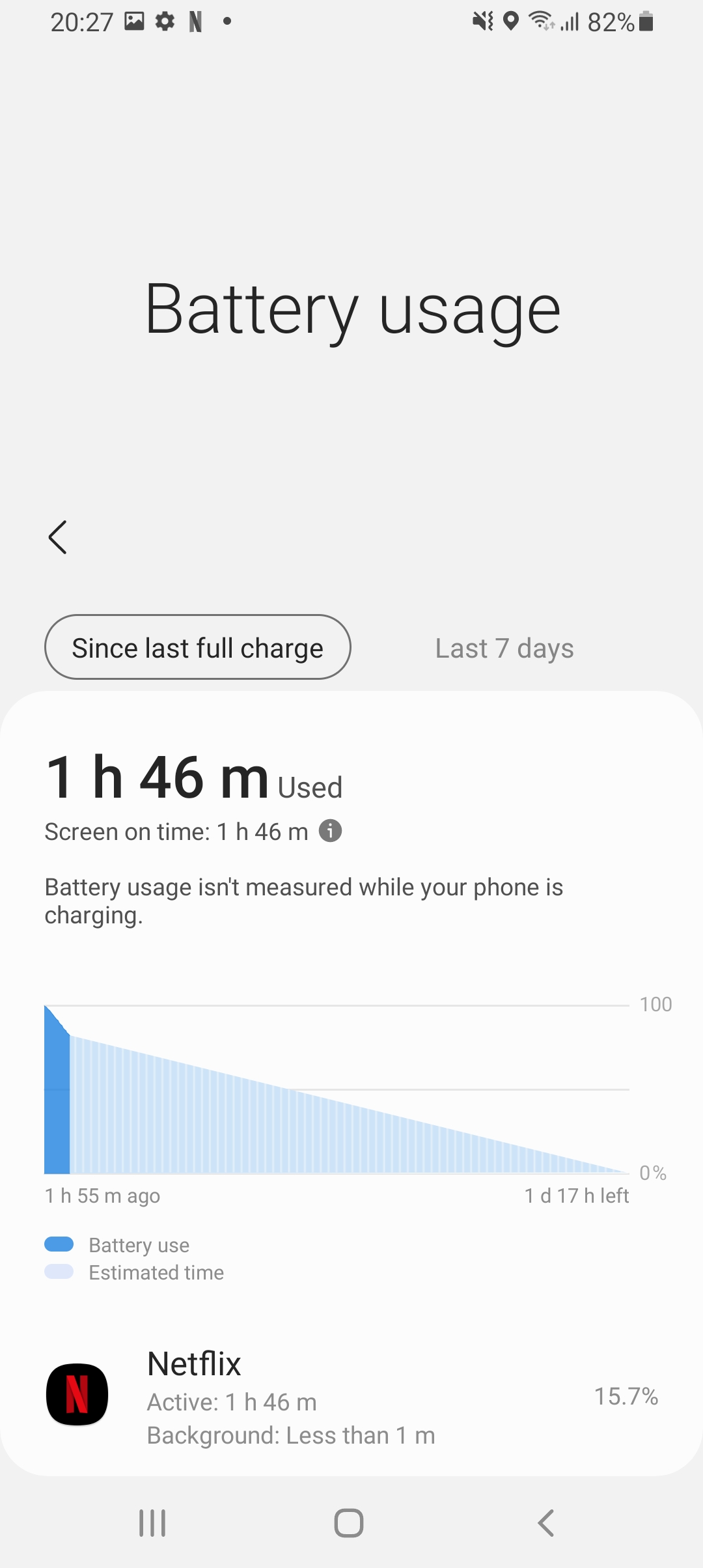This screenshot has height=1568, width=703.
Task: Switch to the Last 7 days tab
Action: pyautogui.click(x=504, y=649)
